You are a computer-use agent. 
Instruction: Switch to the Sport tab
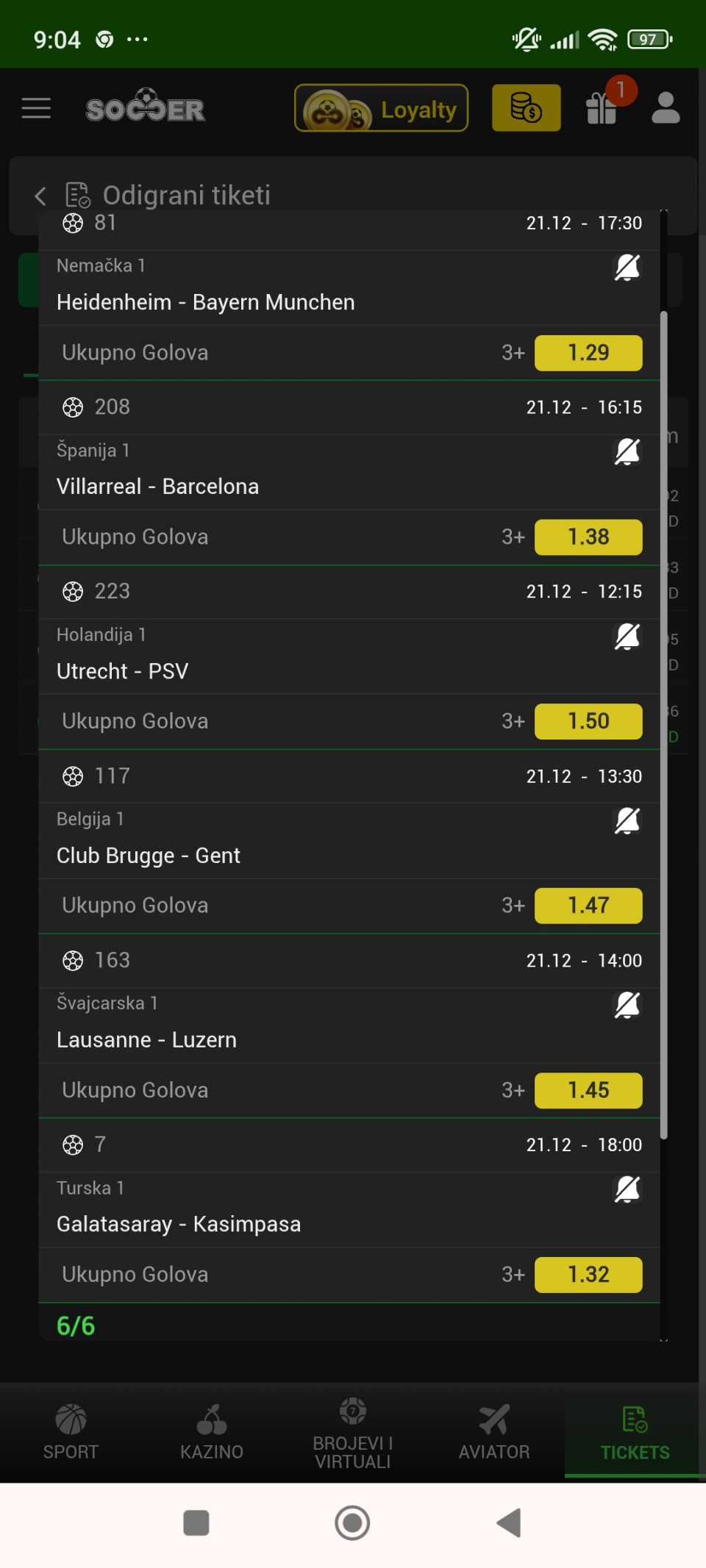pyautogui.click(x=71, y=1431)
